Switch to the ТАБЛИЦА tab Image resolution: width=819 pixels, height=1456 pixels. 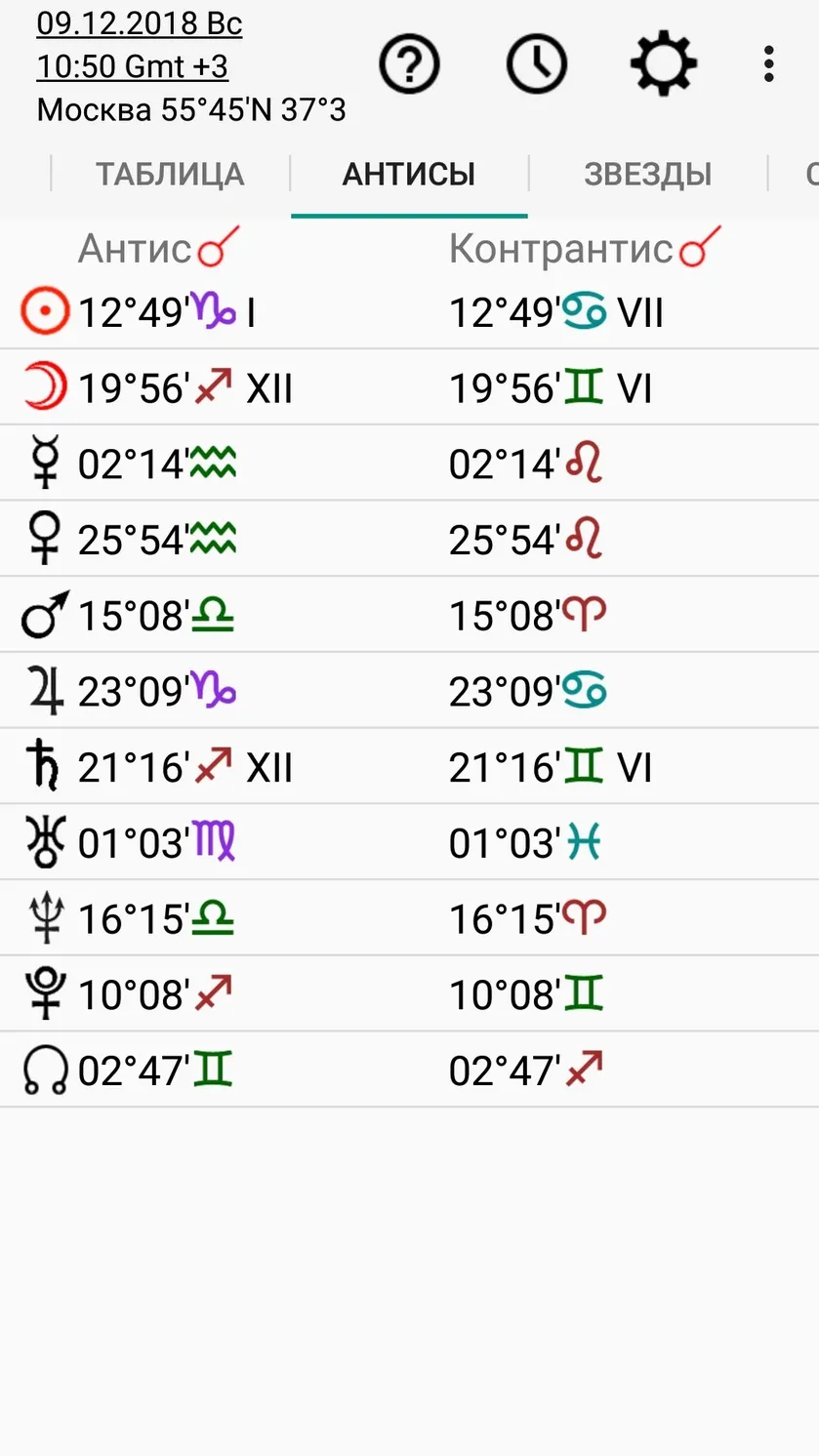pos(170,174)
